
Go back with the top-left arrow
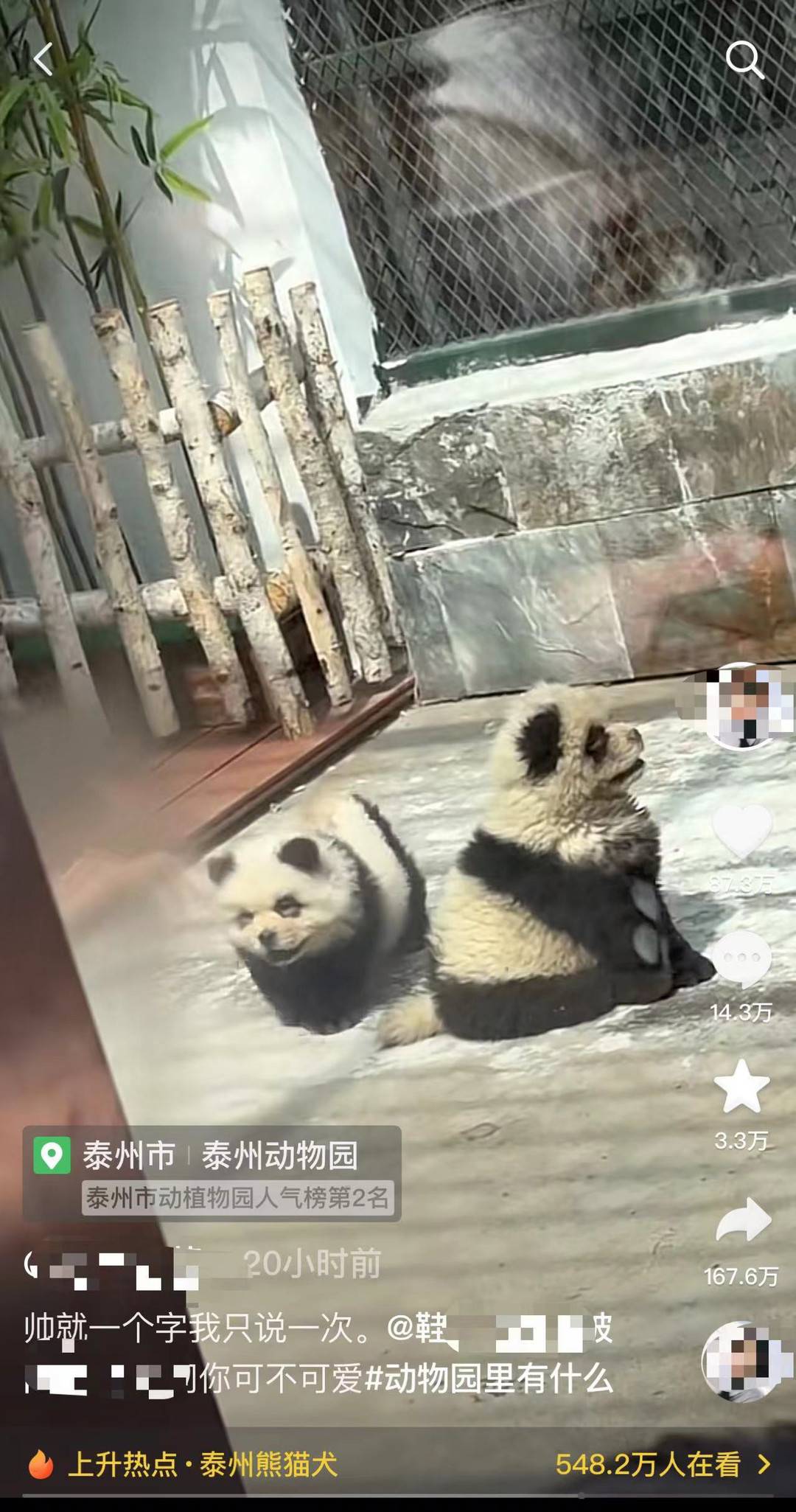coord(44,59)
